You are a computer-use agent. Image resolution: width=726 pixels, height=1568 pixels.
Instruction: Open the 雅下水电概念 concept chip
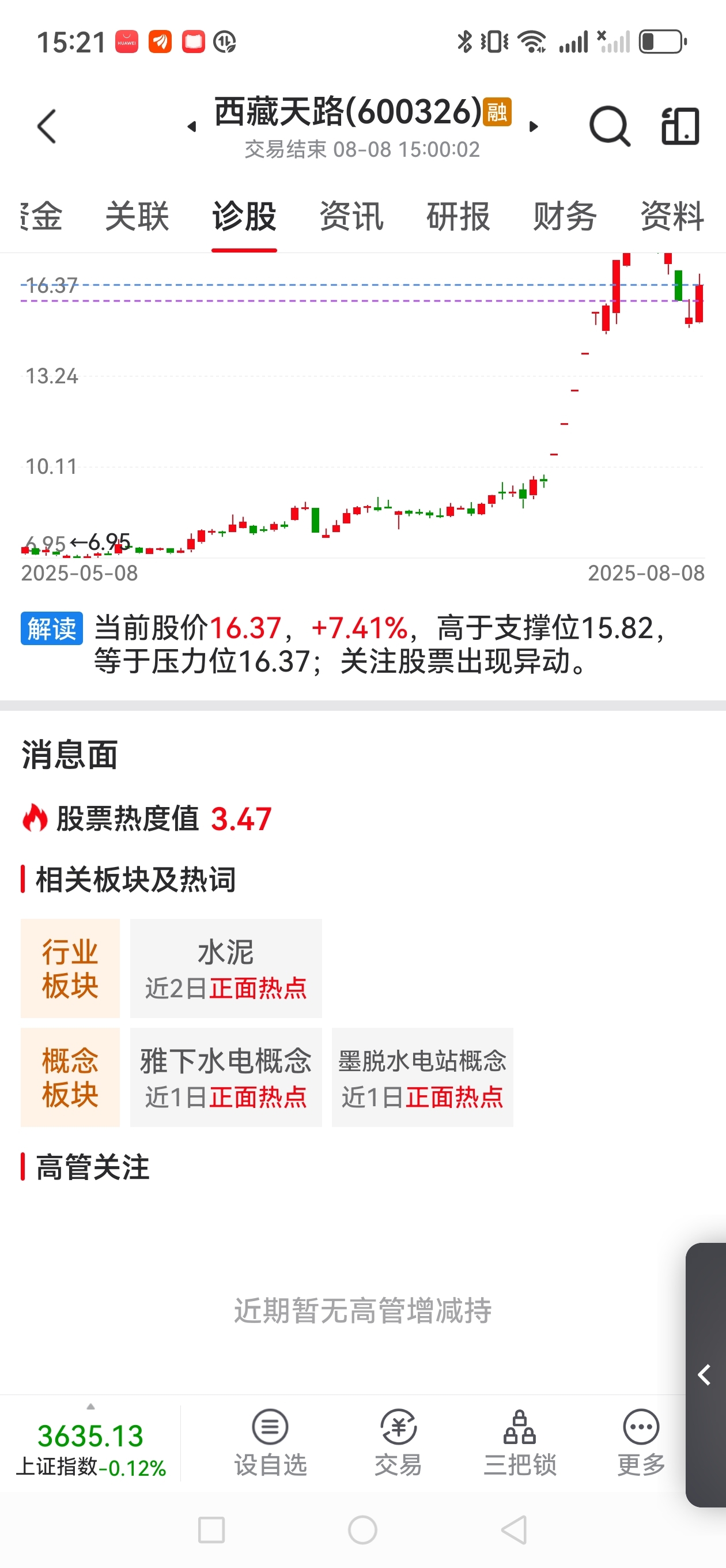tap(226, 1077)
